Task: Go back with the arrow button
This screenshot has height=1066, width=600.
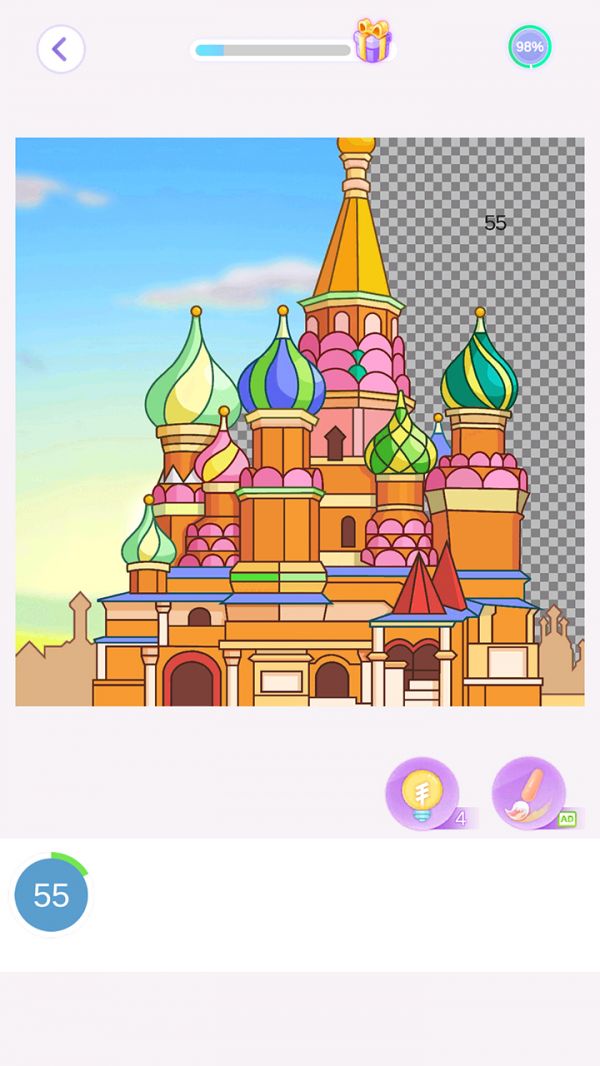Action: click(x=61, y=49)
